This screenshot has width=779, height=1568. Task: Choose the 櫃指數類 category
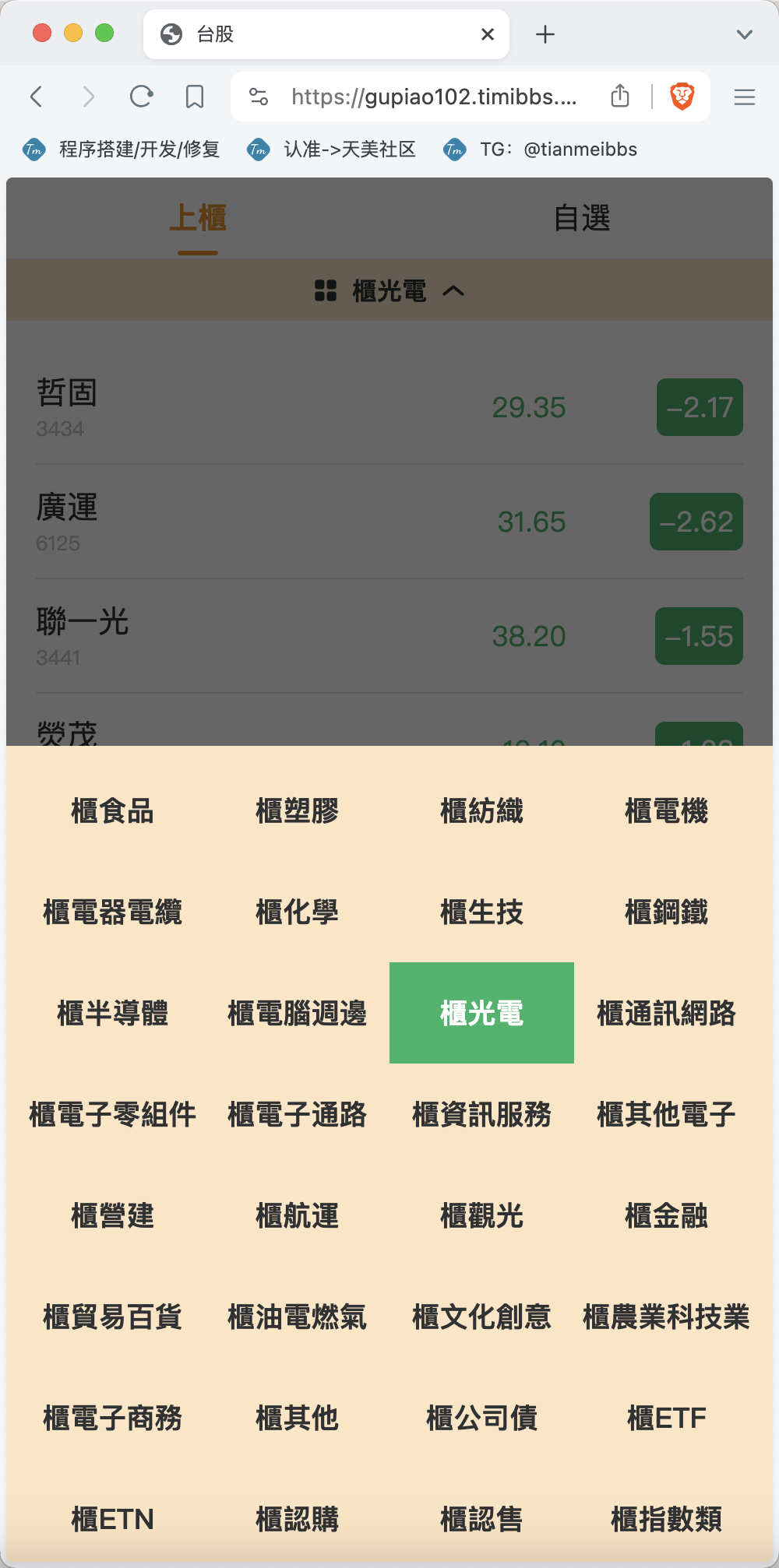(666, 1519)
